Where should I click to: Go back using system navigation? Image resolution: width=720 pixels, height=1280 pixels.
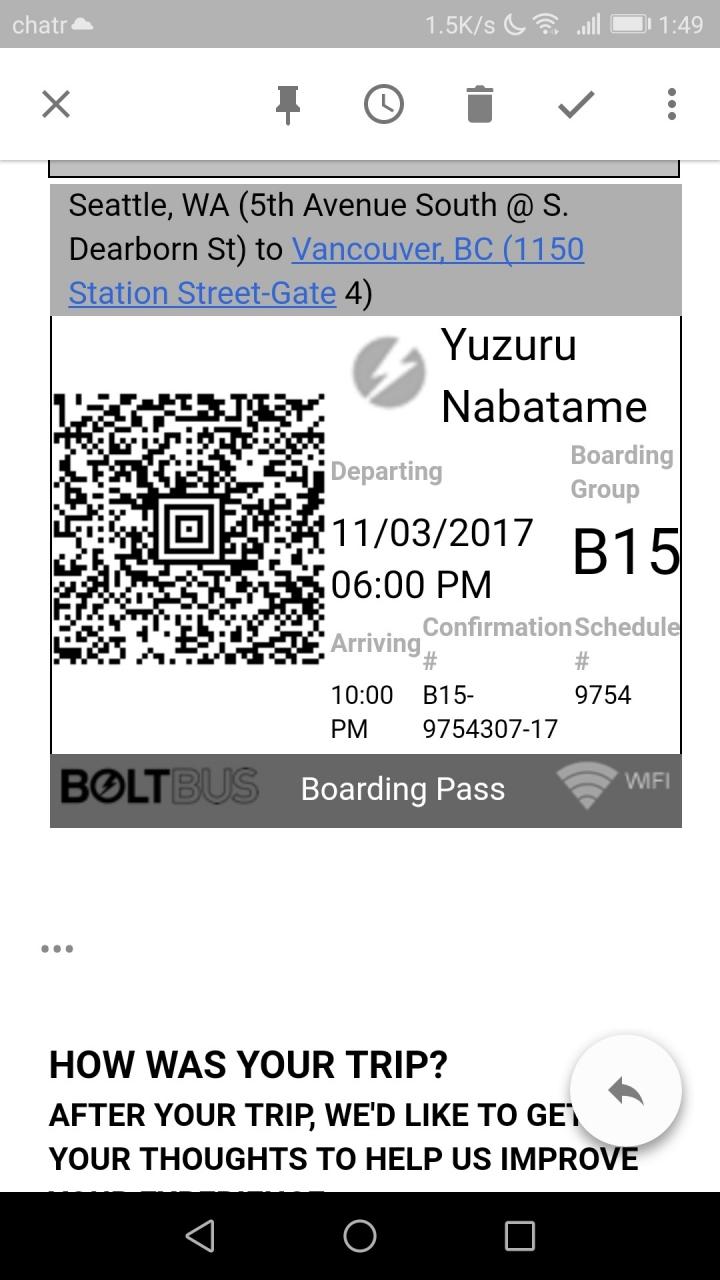(x=201, y=1236)
